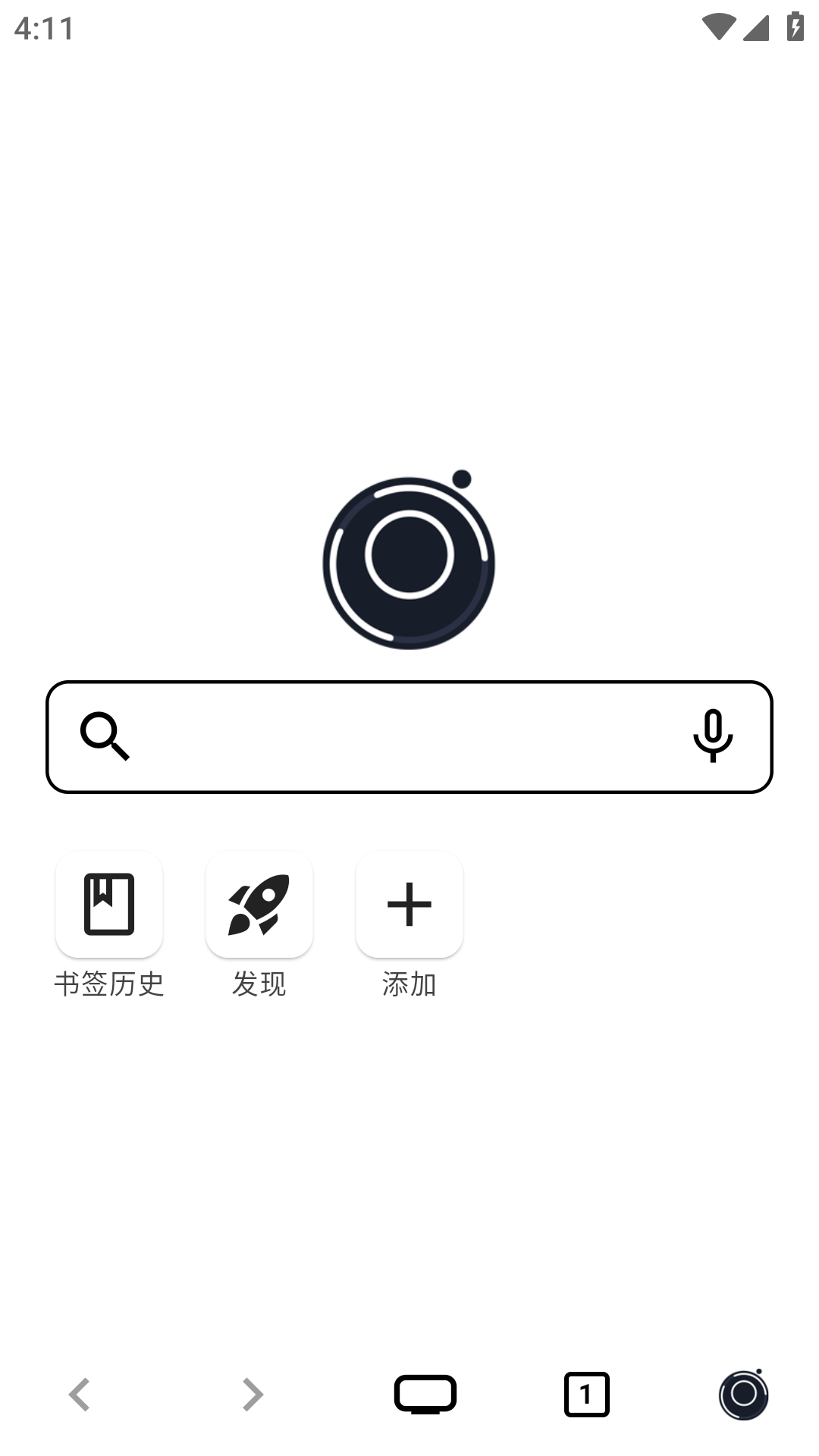This screenshot has height=1456, width=819.
Task: Select the 书签历史 shortcut label
Action: coord(110,984)
